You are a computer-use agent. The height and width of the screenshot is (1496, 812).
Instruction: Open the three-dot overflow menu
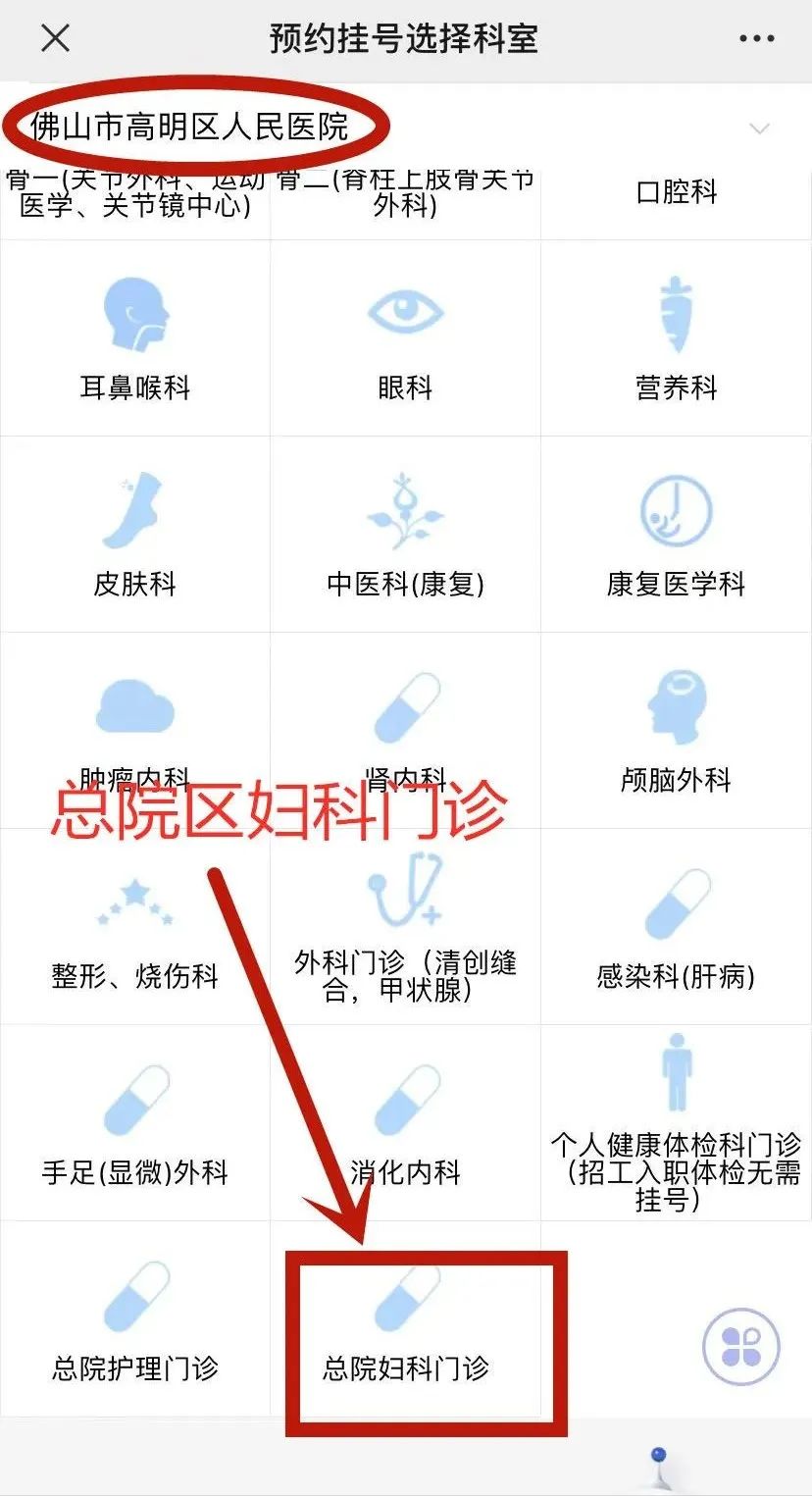[756, 39]
